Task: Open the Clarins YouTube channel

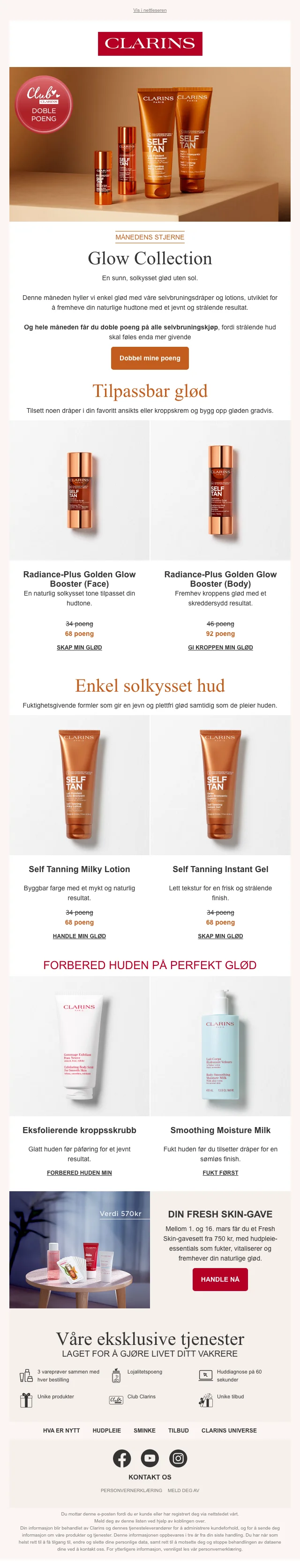Action: point(150,1458)
